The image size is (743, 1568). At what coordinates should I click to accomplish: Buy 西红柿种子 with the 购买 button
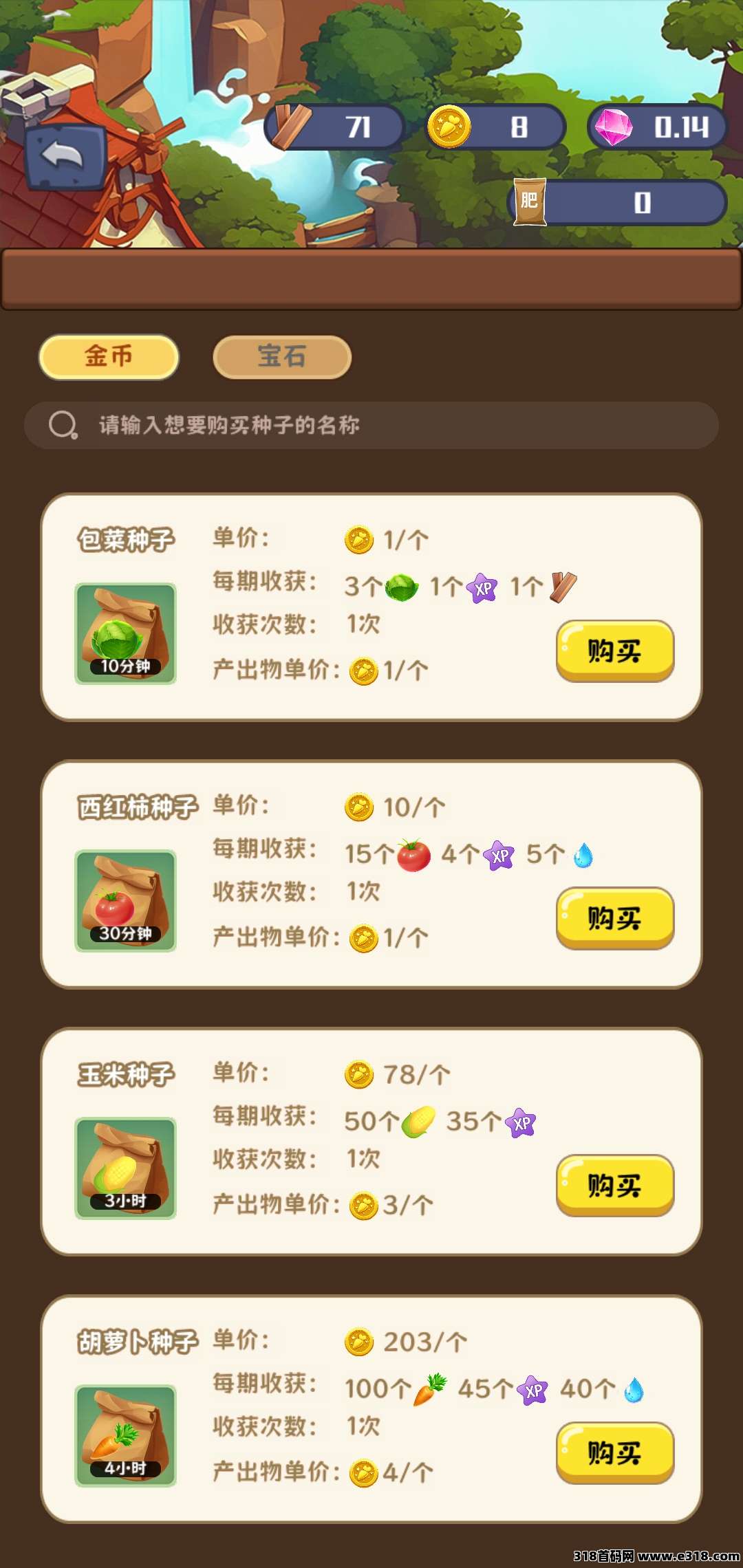tap(615, 918)
